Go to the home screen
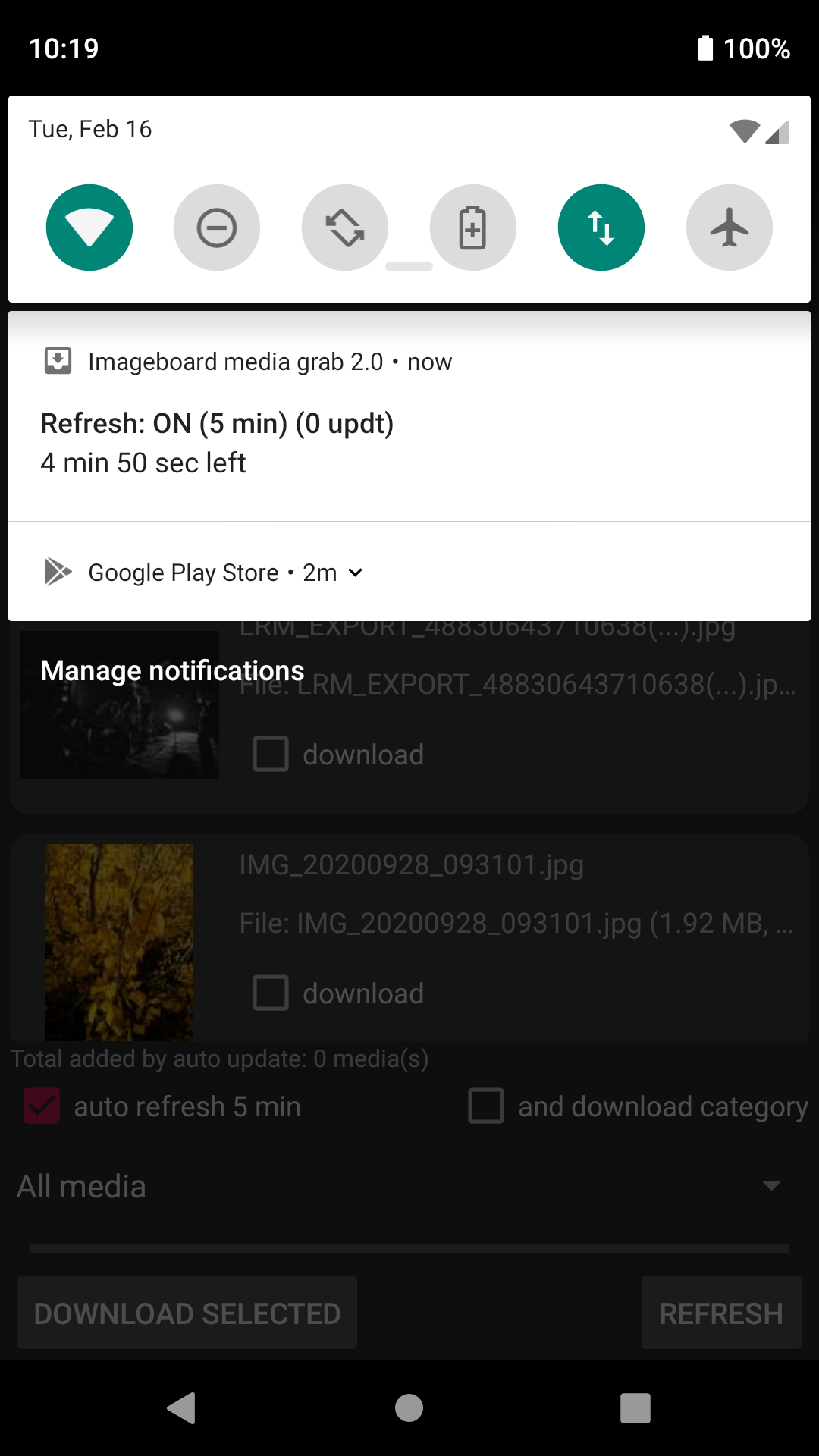The height and width of the screenshot is (1456, 819). point(409,1408)
